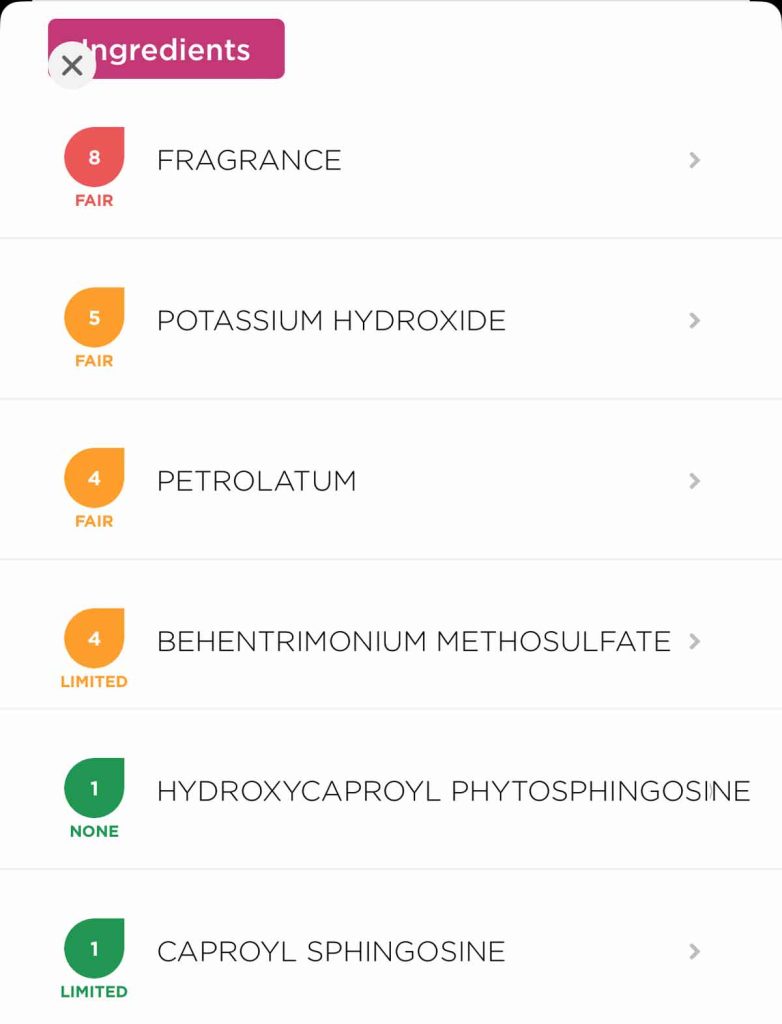Open Fragrance ingredient details
The height and width of the screenshot is (1024, 782).
coord(390,160)
